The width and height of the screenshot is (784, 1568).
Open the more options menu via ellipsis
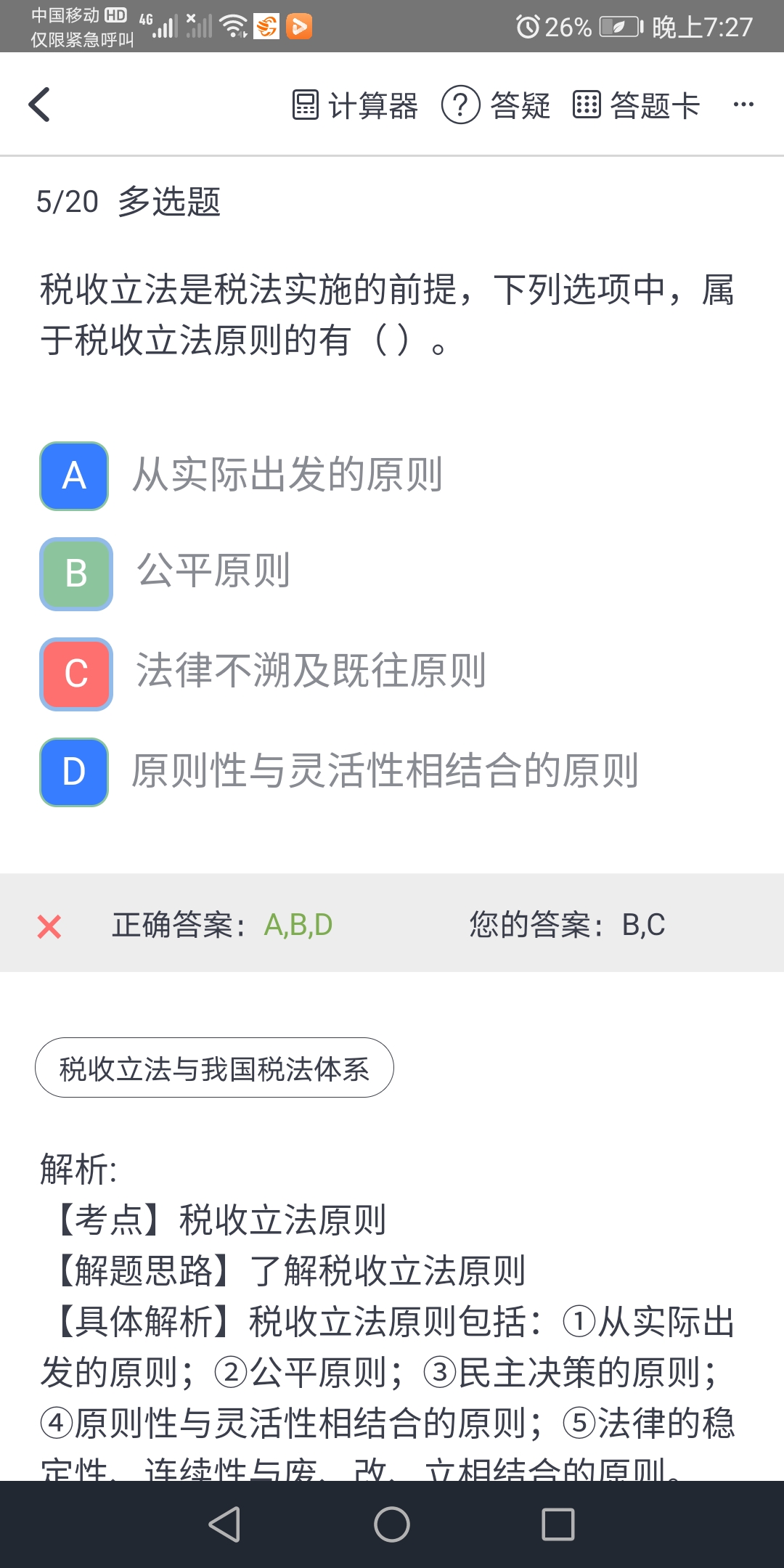[745, 105]
